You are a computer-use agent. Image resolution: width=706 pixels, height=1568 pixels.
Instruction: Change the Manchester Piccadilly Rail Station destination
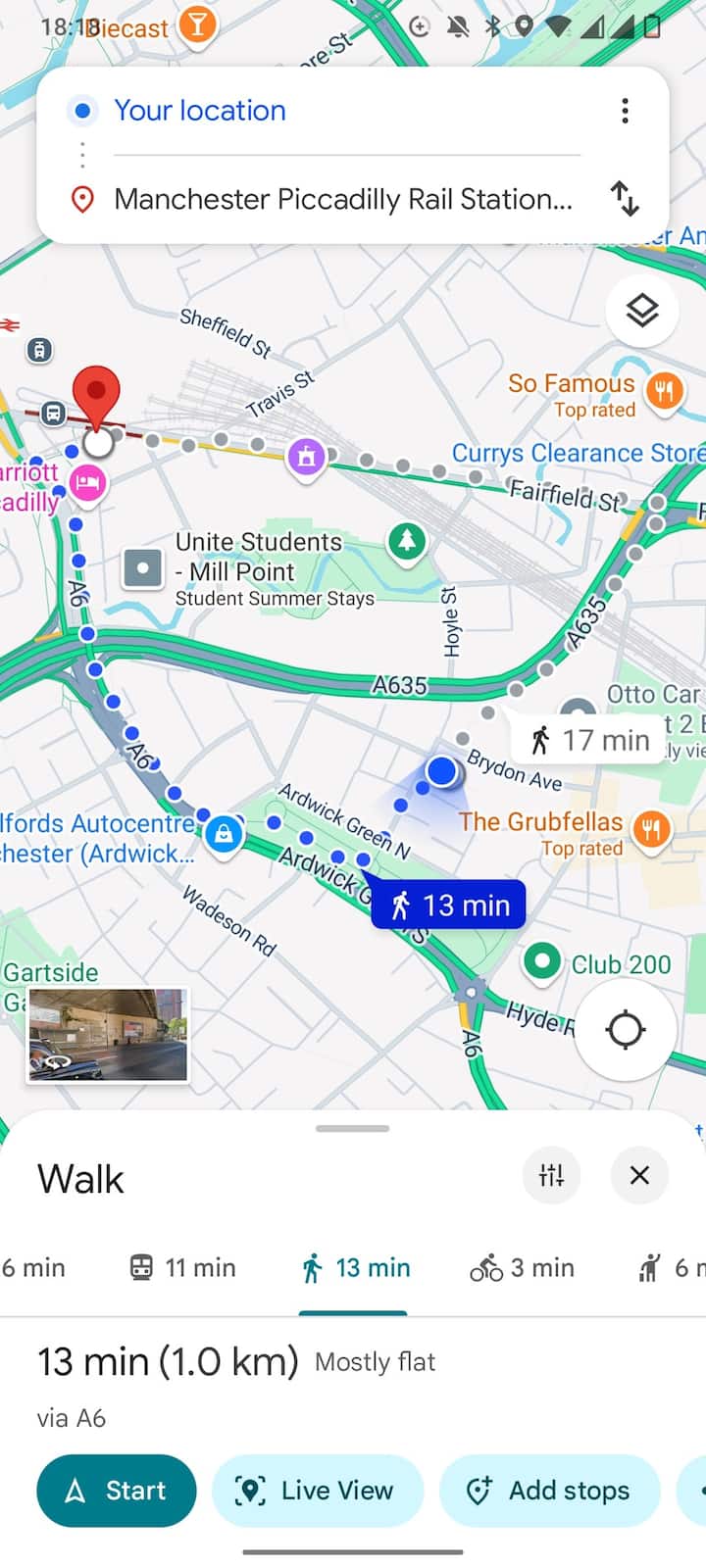pyautogui.click(x=343, y=199)
